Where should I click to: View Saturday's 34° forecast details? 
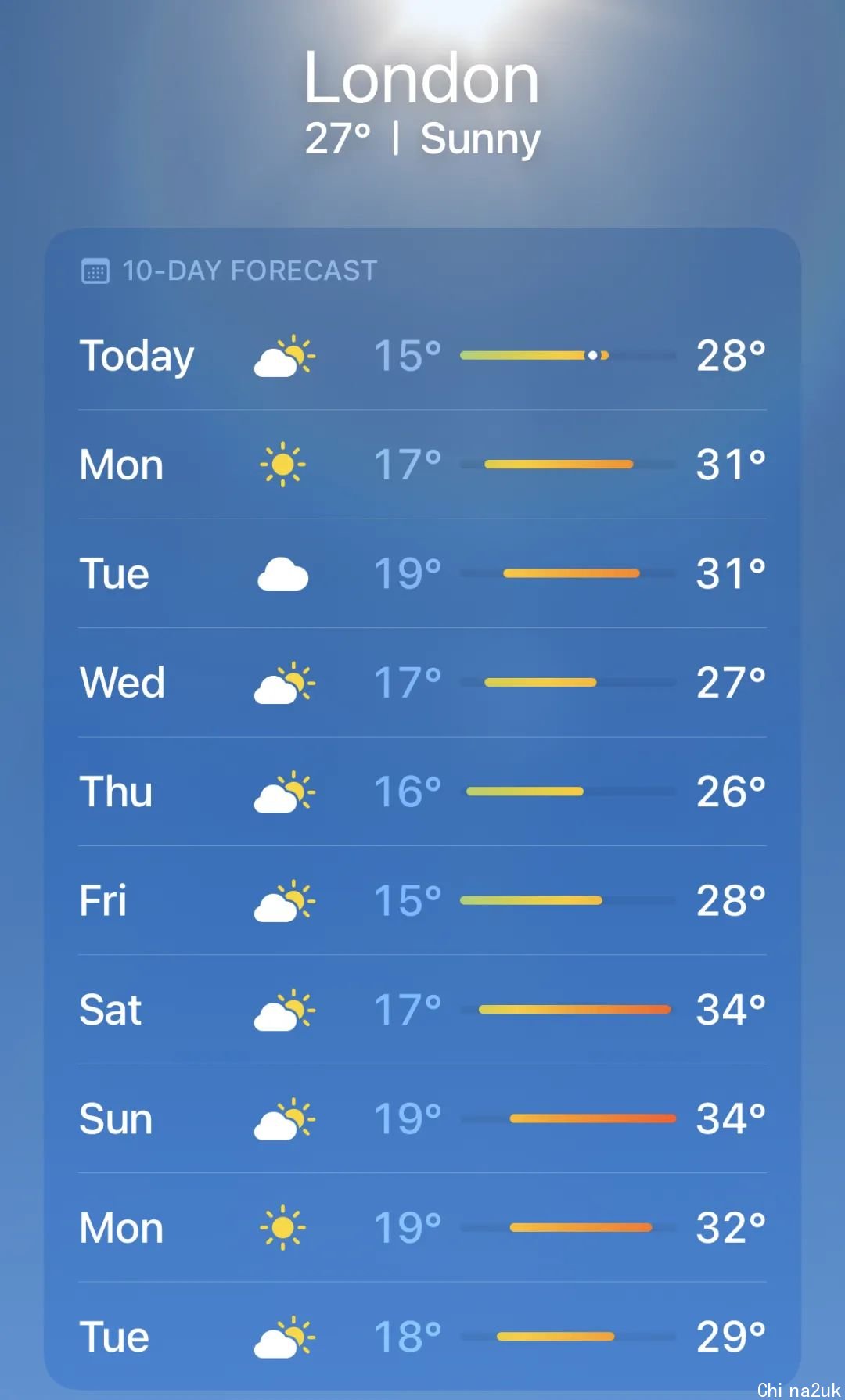(x=422, y=1009)
